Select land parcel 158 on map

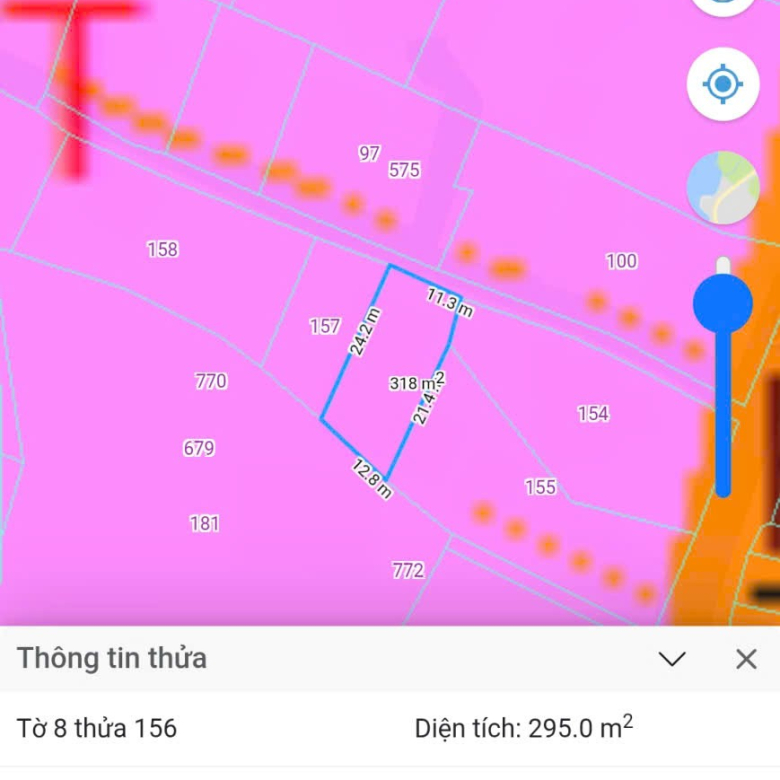162,249
